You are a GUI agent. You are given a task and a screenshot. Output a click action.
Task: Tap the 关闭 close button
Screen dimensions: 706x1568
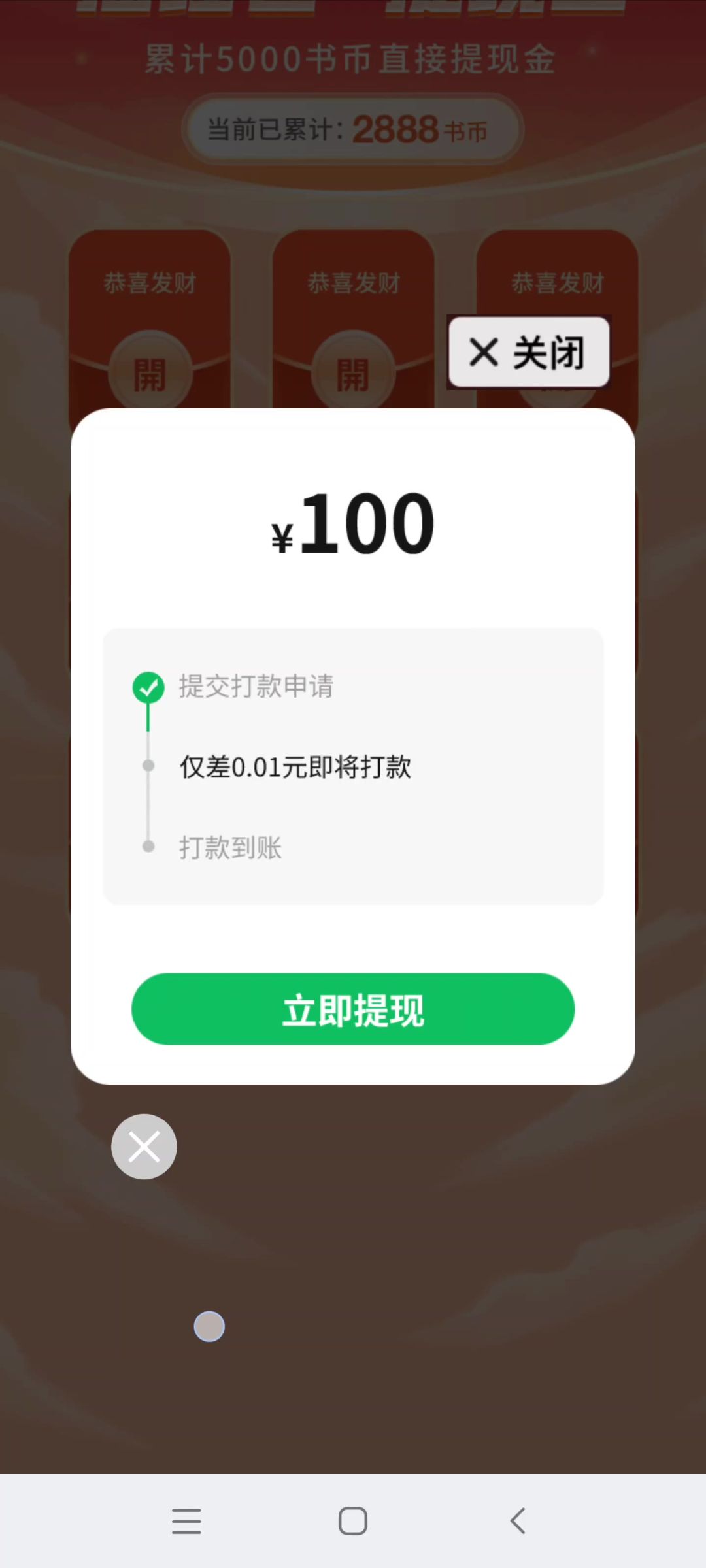pyautogui.click(x=528, y=352)
